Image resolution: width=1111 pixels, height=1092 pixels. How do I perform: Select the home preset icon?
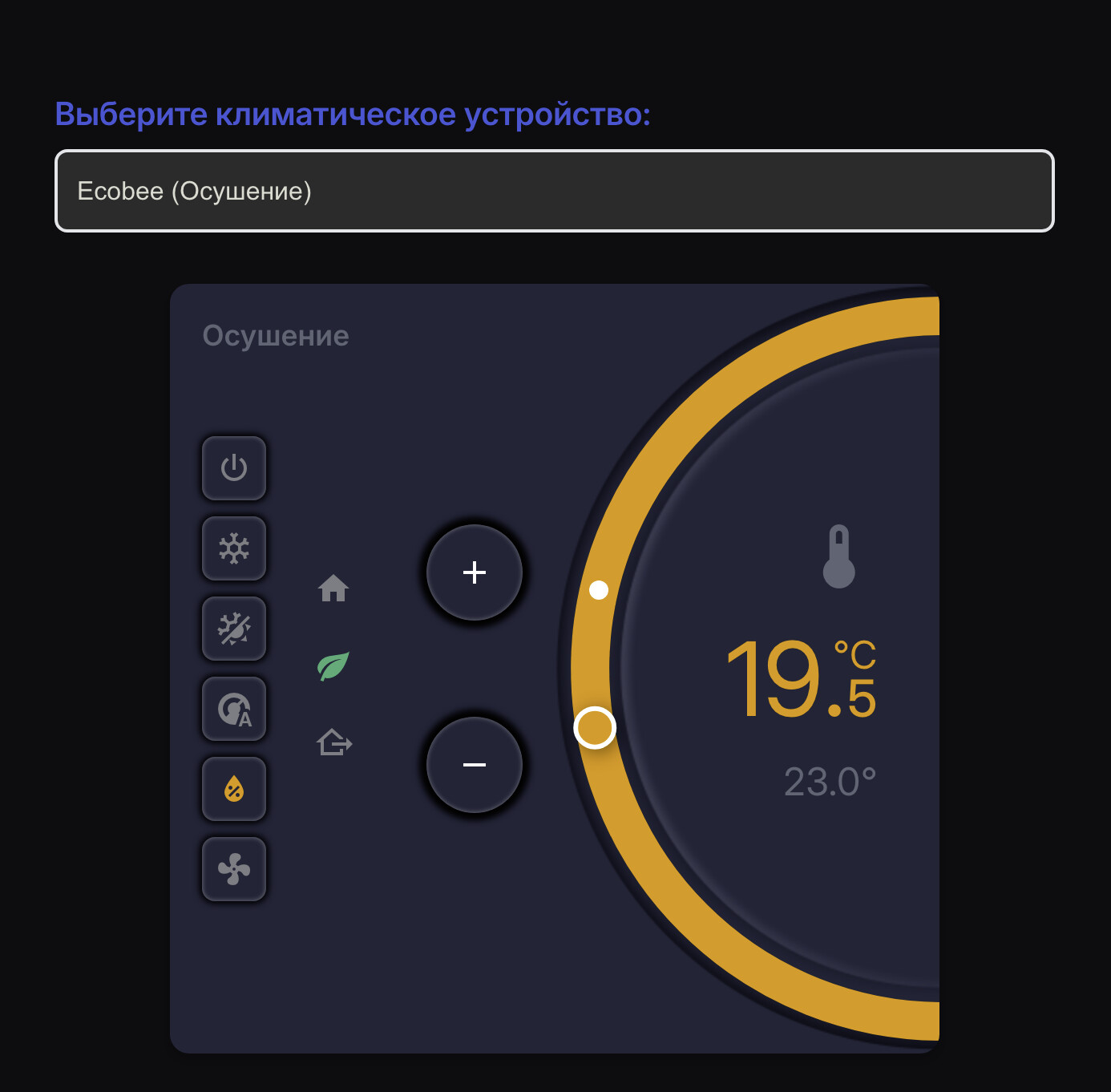[x=333, y=588]
